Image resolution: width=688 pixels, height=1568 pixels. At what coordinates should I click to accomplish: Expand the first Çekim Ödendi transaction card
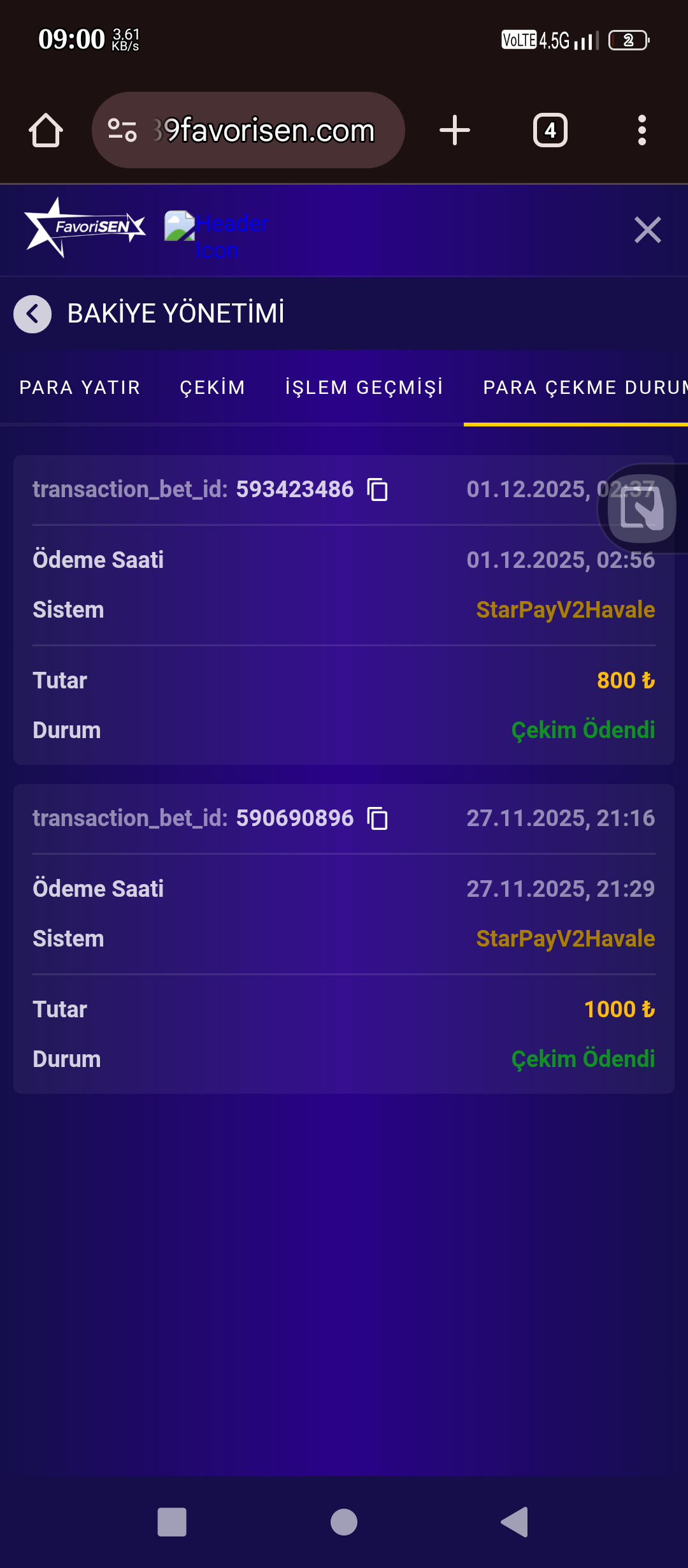tap(344, 606)
